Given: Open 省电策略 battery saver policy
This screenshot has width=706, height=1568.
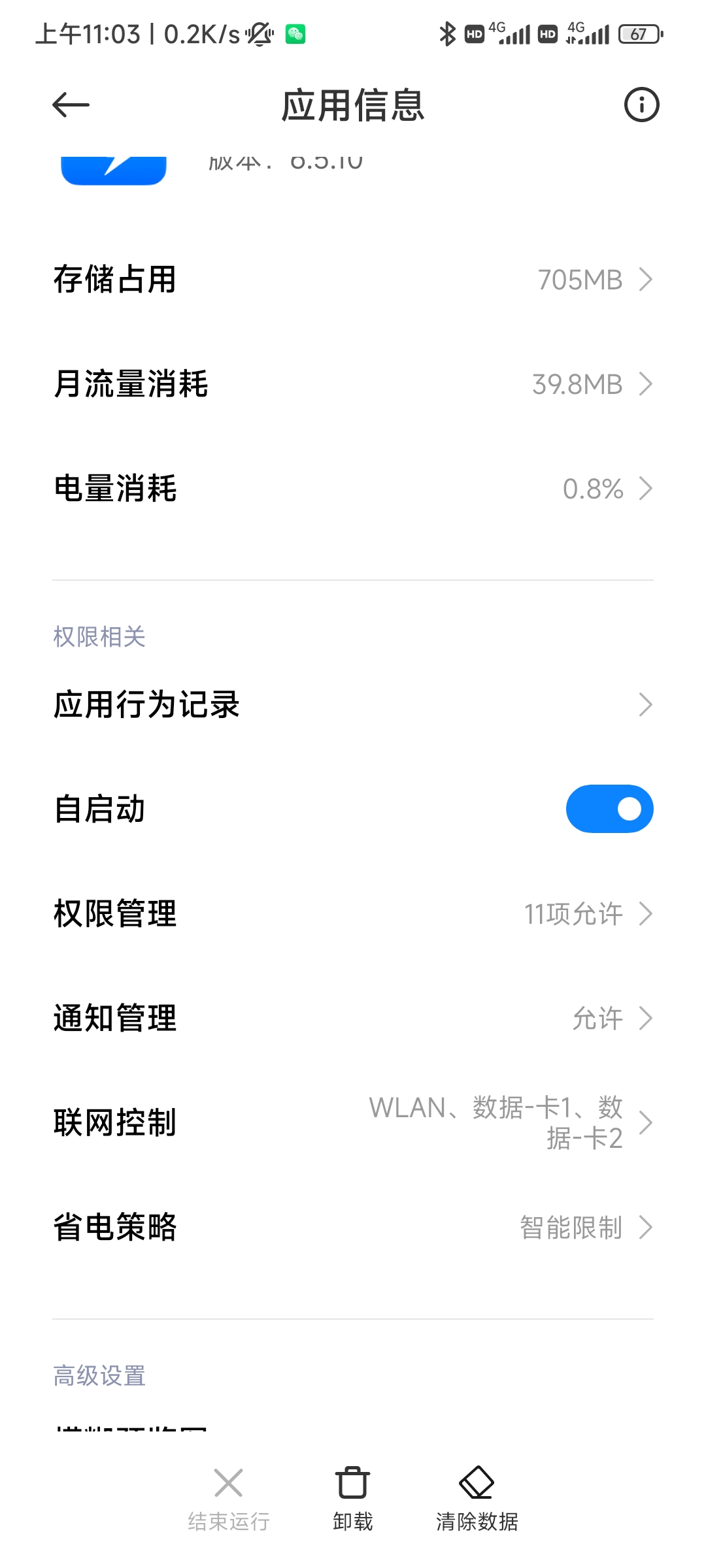Looking at the screenshot, I should tap(353, 1227).
